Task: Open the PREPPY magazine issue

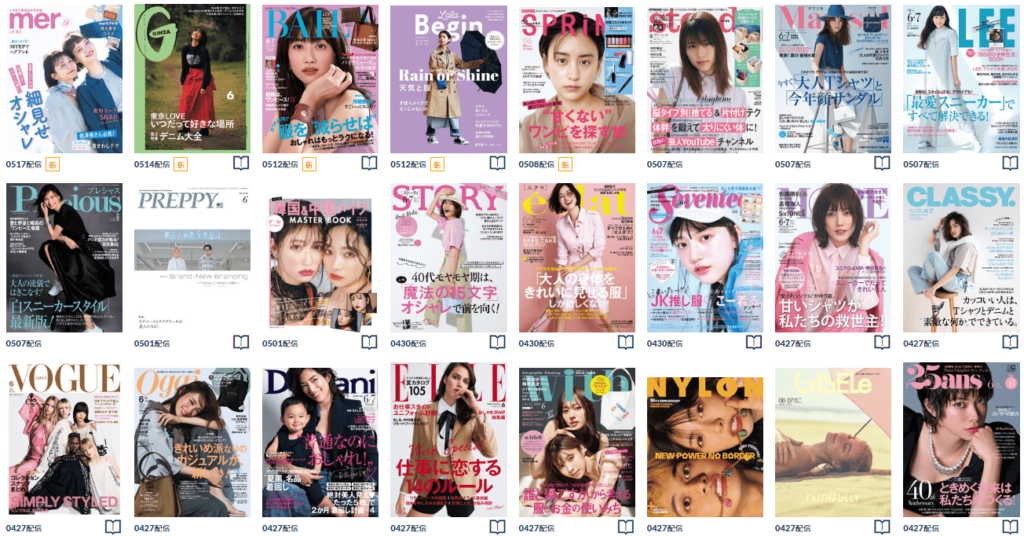Action: [192, 257]
